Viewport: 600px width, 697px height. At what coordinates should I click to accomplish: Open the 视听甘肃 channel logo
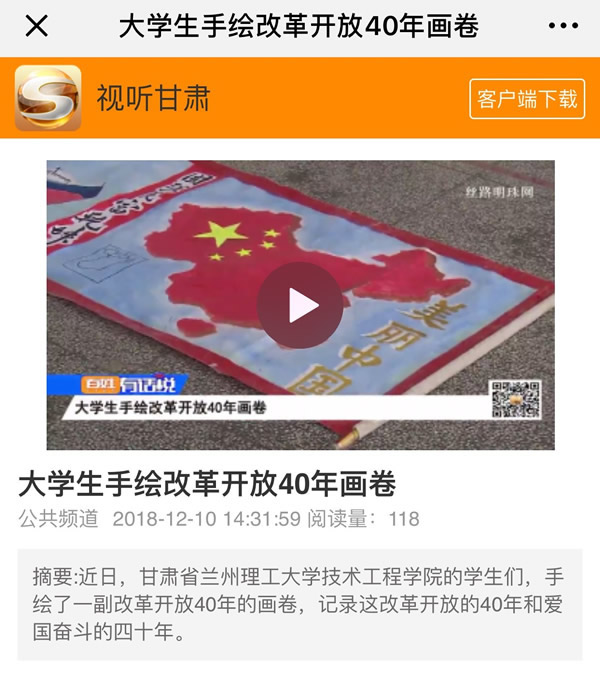[48, 98]
